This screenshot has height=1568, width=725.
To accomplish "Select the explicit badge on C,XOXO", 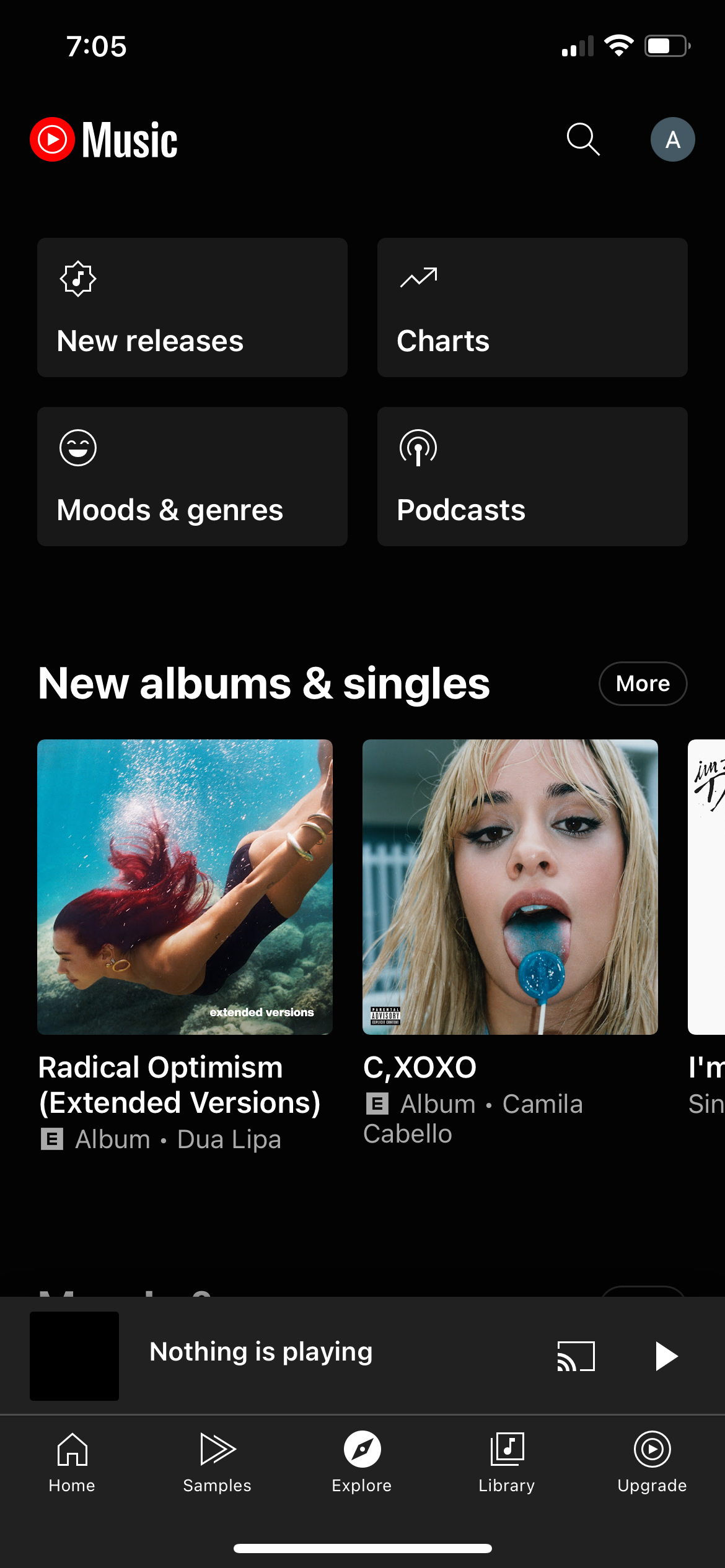I will pos(377,1104).
